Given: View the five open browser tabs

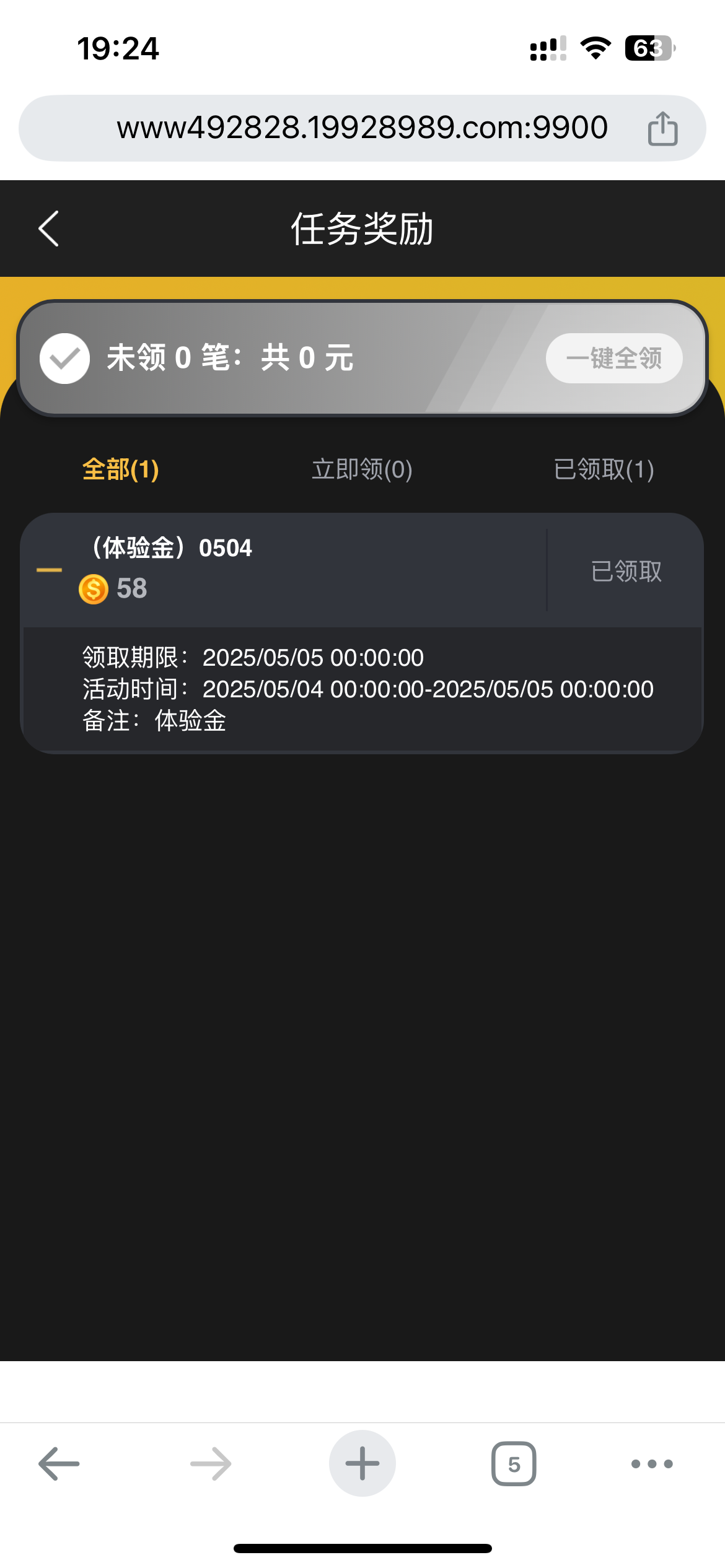Looking at the screenshot, I should coord(514,1463).
